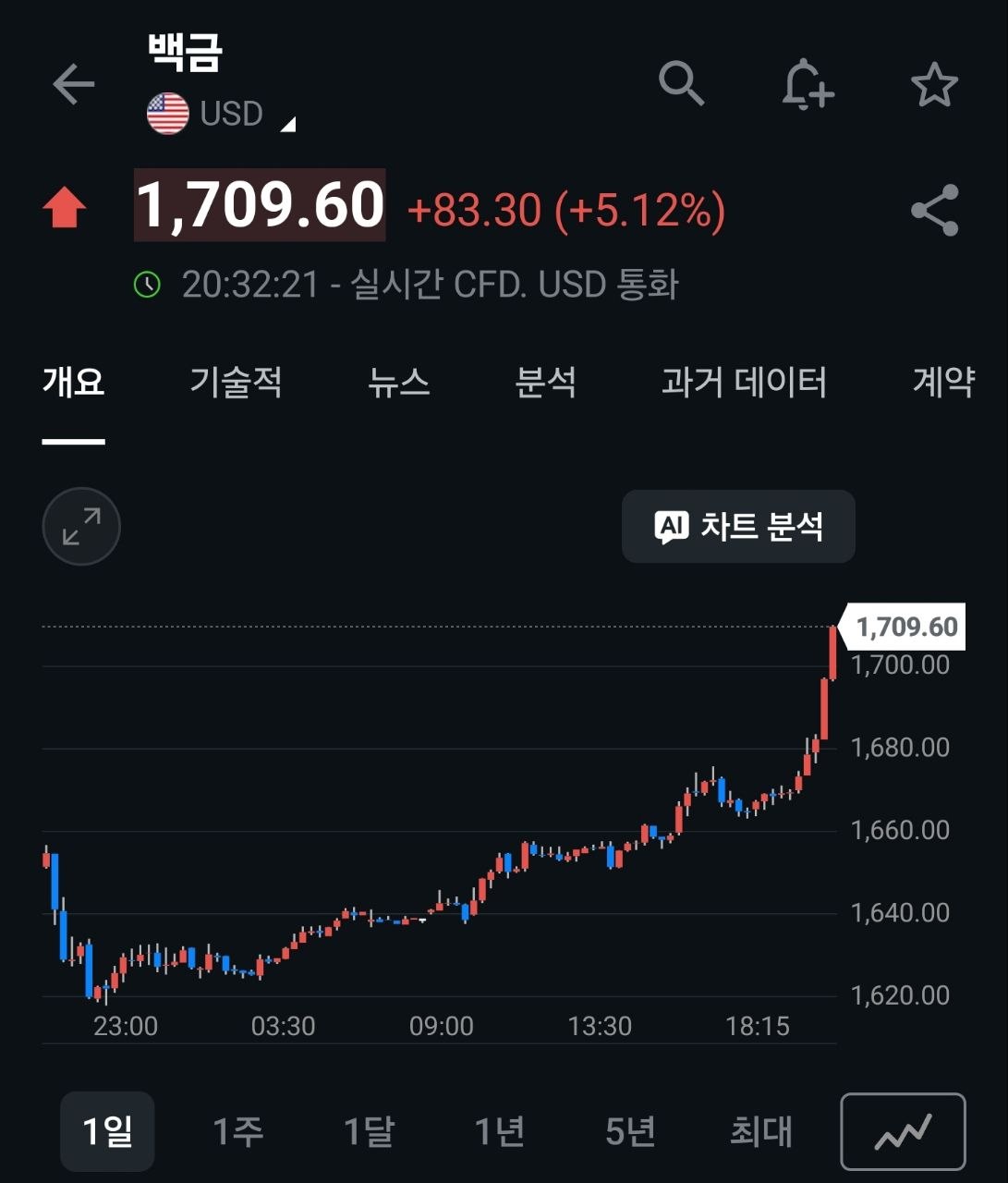The width and height of the screenshot is (1008, 1183).
Task: Expand the chart to fullscreen
Action: pos(81,526)
